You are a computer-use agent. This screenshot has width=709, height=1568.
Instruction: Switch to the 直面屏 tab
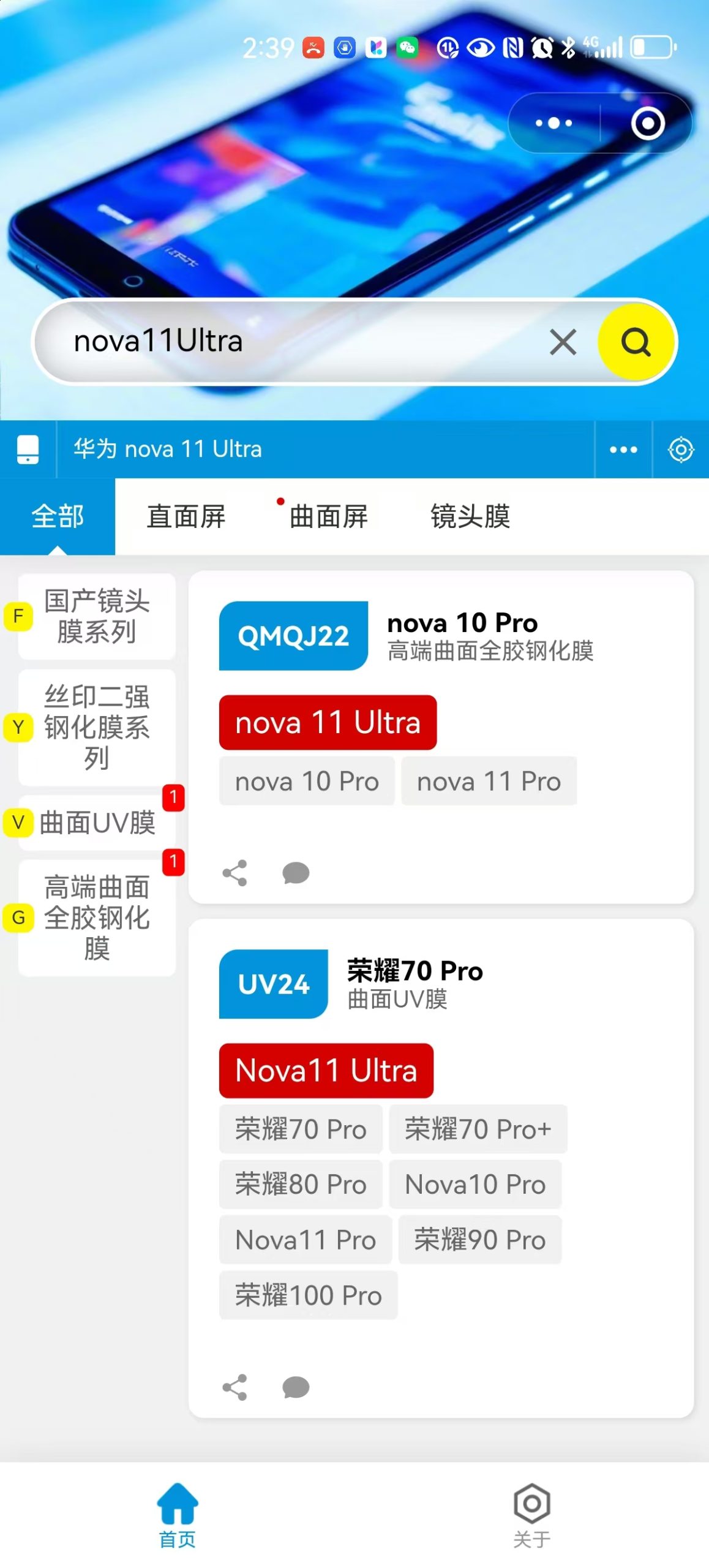(x=186, y=516)
